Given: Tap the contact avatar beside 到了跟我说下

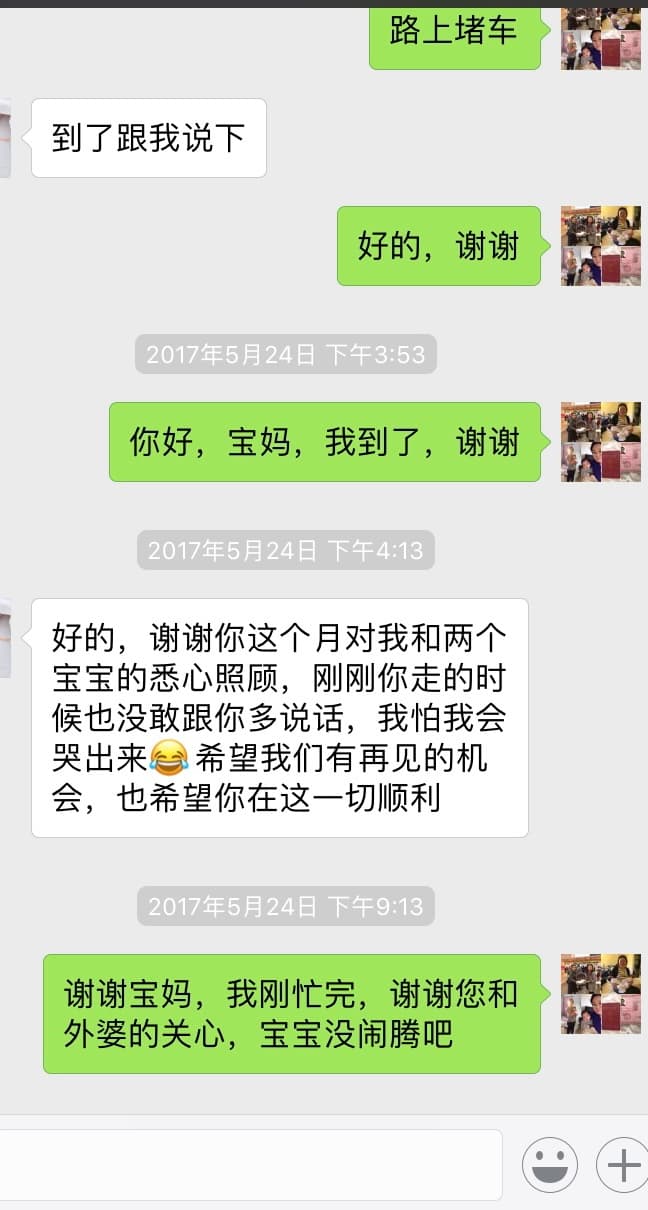Looking at the screenshot, I should [5, 138].
